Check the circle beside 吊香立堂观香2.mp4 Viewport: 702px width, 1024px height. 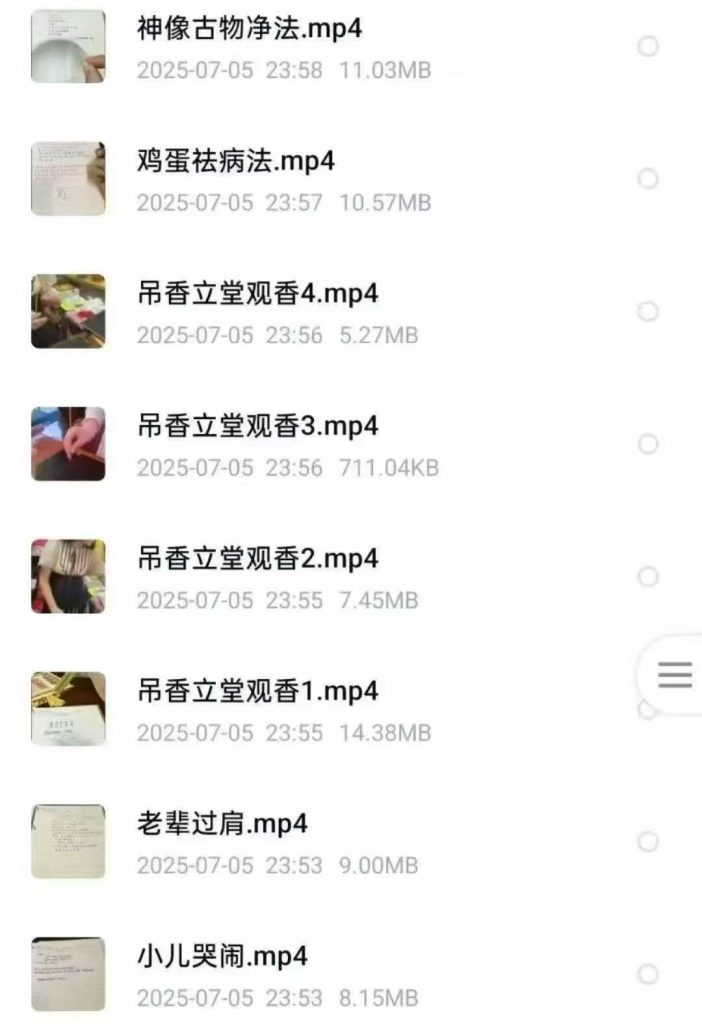coord(648,577)
